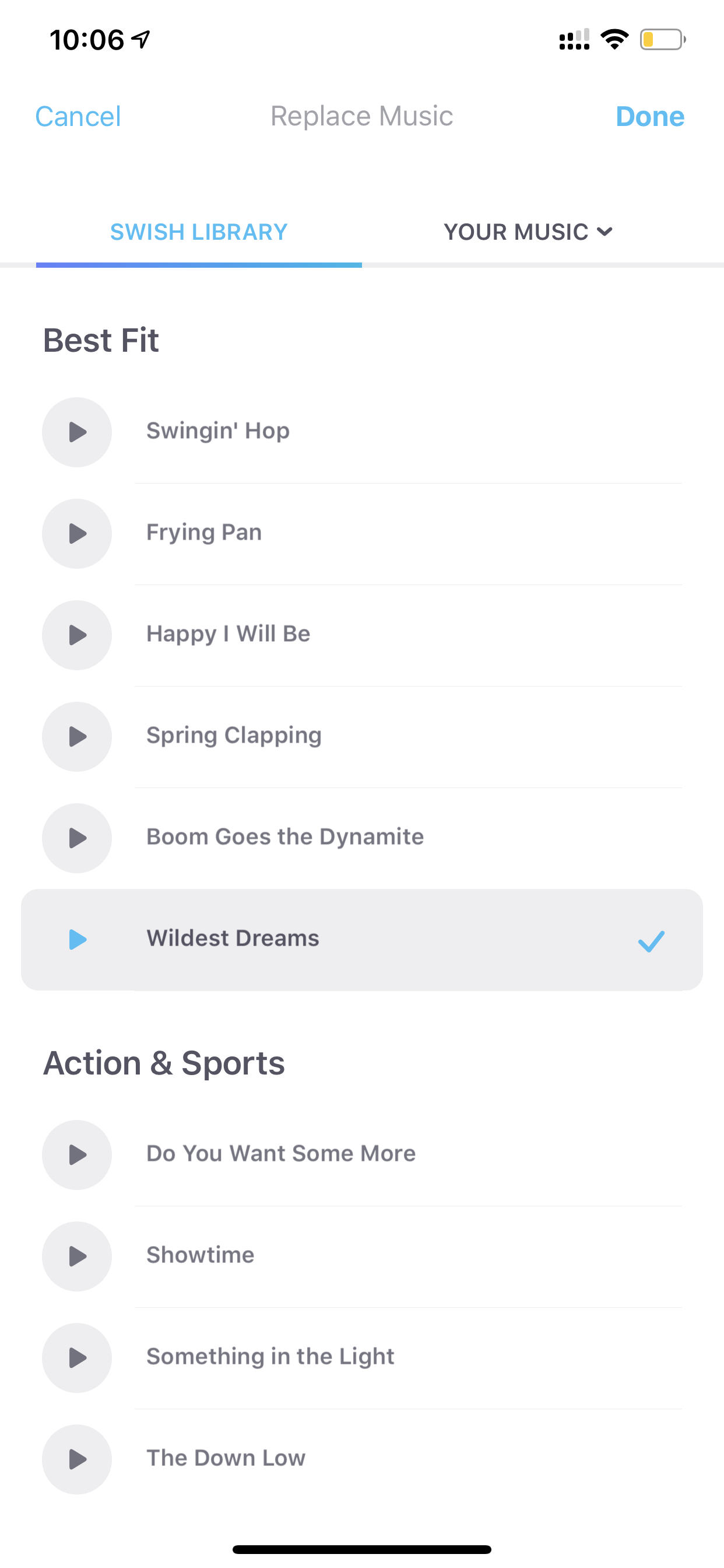Confirm selection with Done
The height and width of the screenshot is (1568, 724).
[650, 116]
